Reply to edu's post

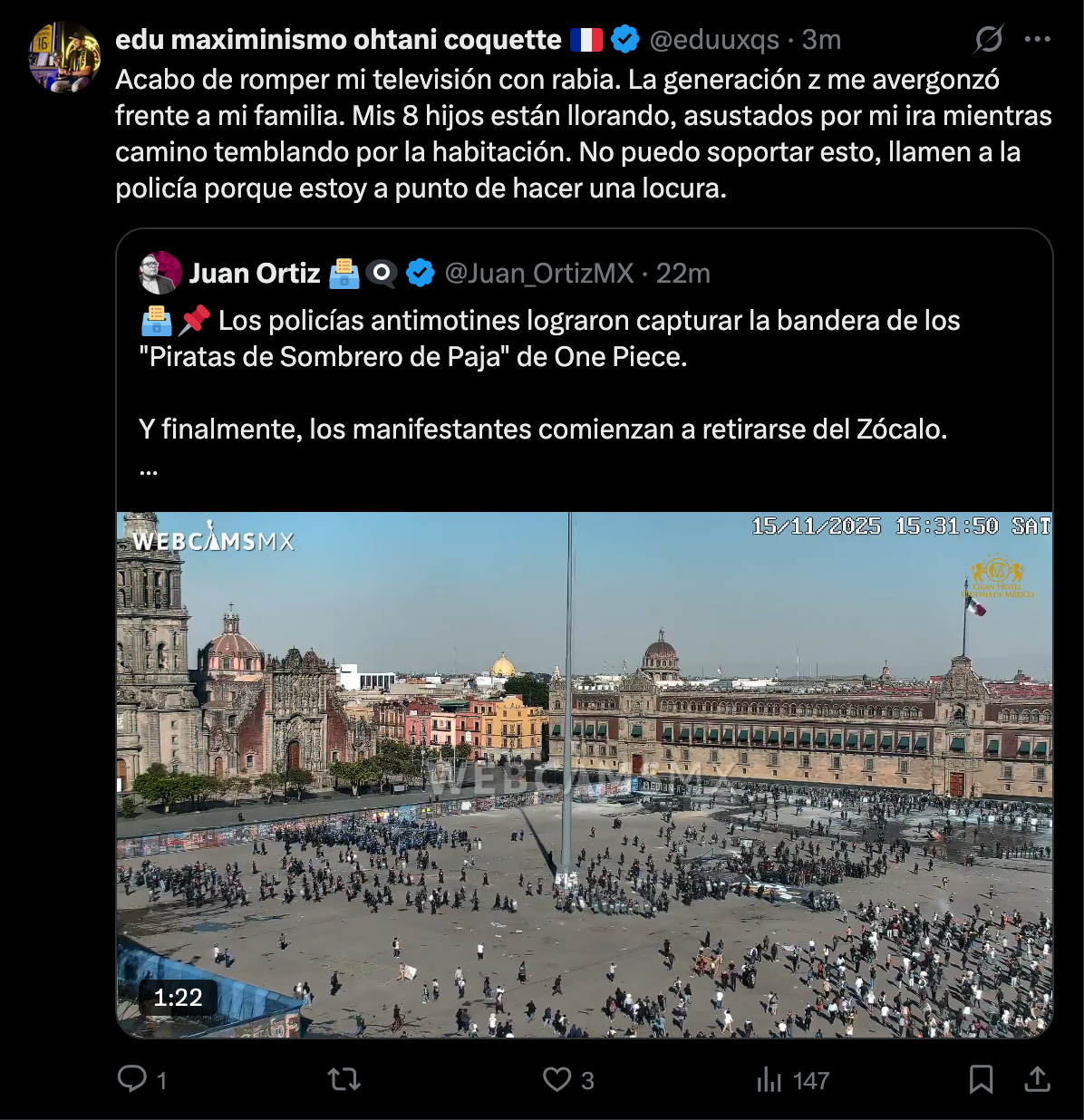(x=133, y=1079)
